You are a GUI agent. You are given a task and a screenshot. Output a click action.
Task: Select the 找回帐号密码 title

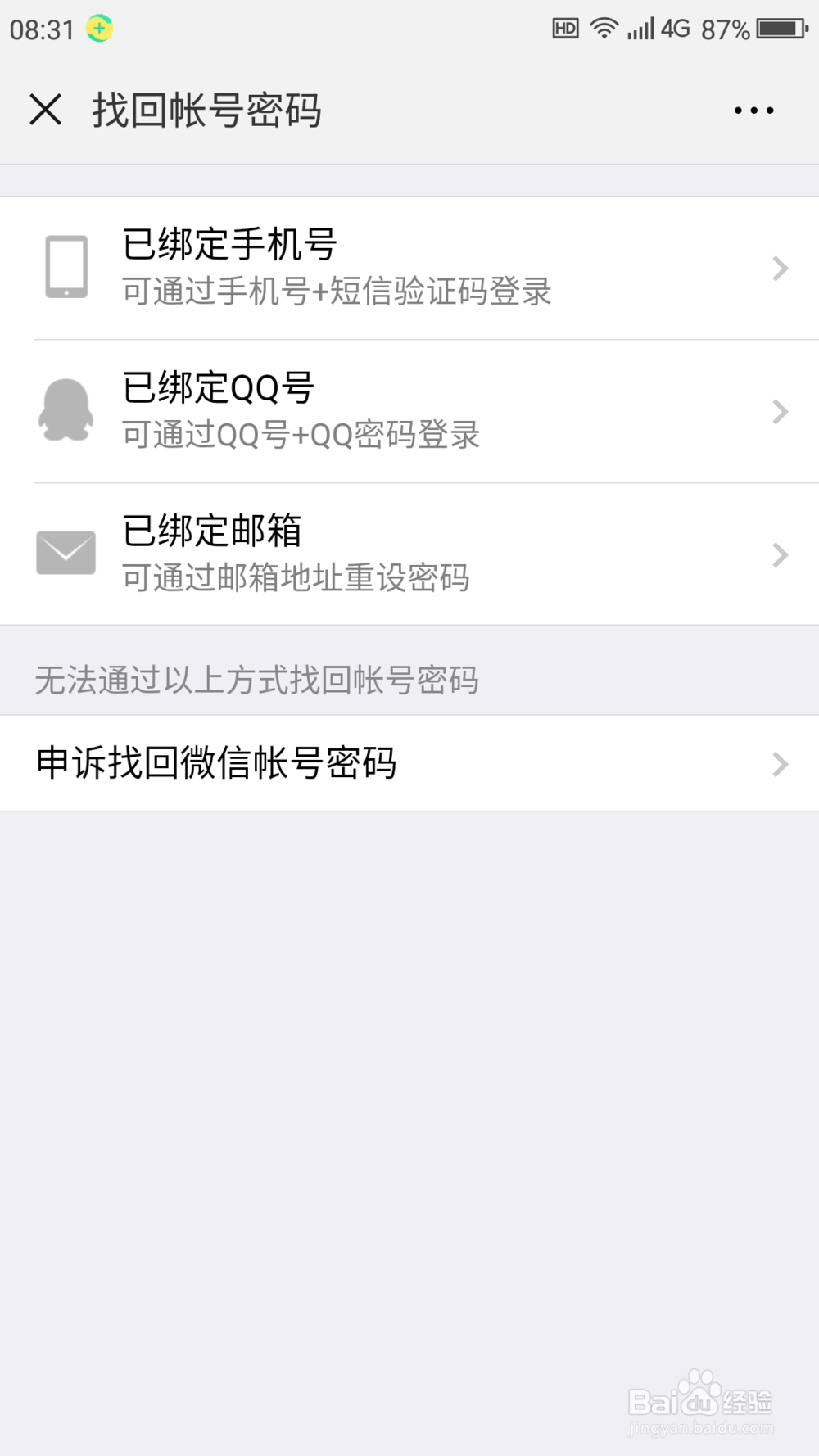pyautogui.click(x=206, y=109)
